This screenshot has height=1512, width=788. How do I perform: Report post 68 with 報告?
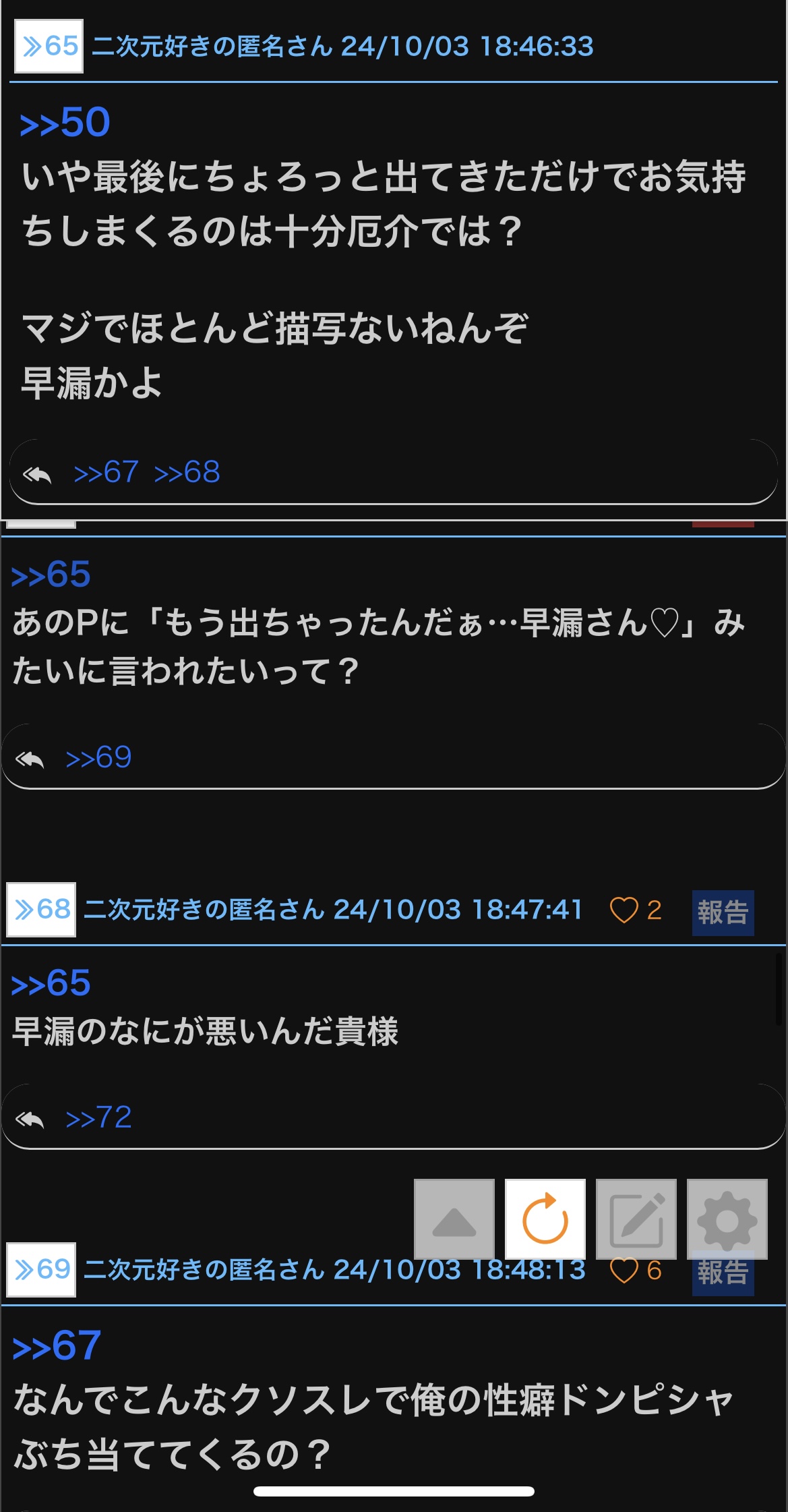click(x=723, y=912)
